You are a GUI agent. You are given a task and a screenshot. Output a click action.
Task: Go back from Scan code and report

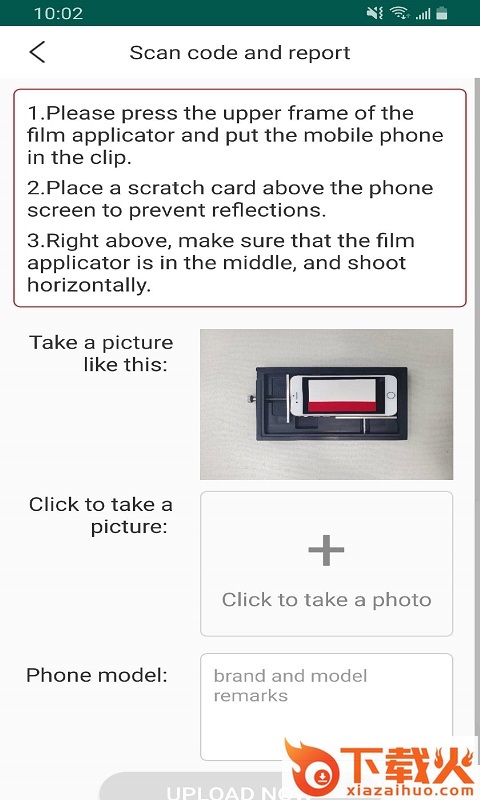37,52
